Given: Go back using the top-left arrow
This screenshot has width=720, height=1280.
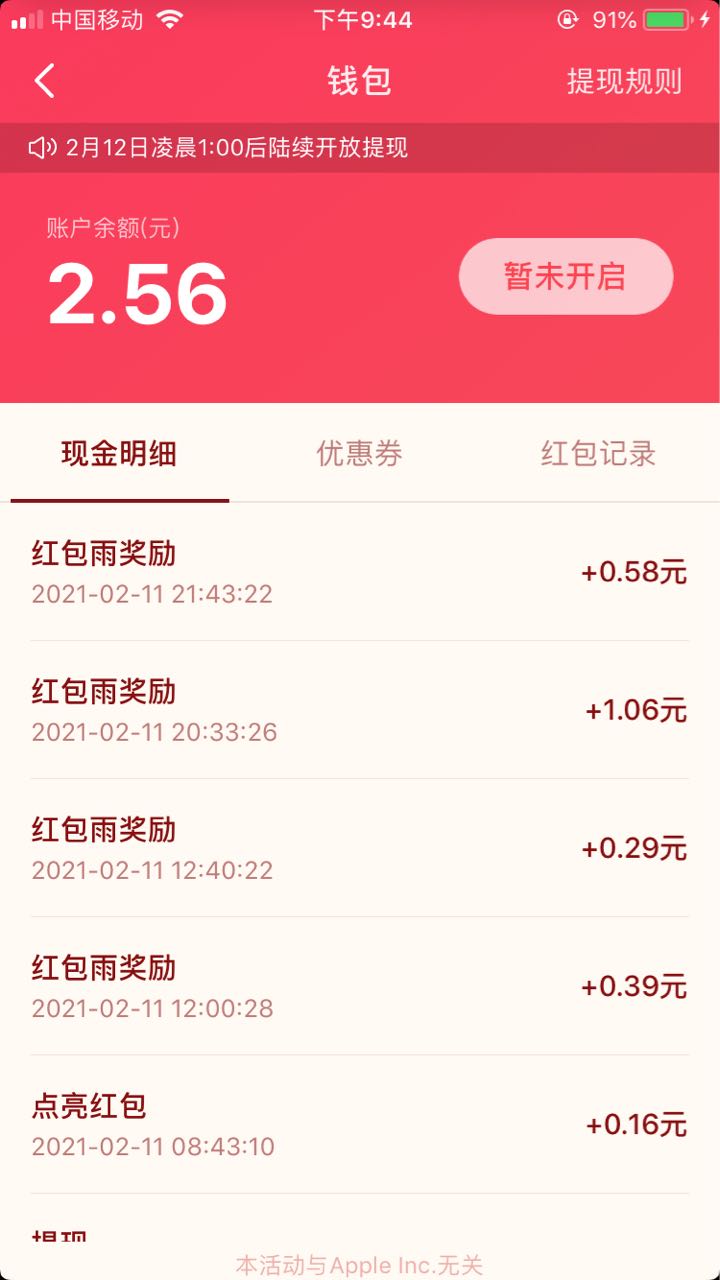Looking at the screenshot, I should coord(45,81).
